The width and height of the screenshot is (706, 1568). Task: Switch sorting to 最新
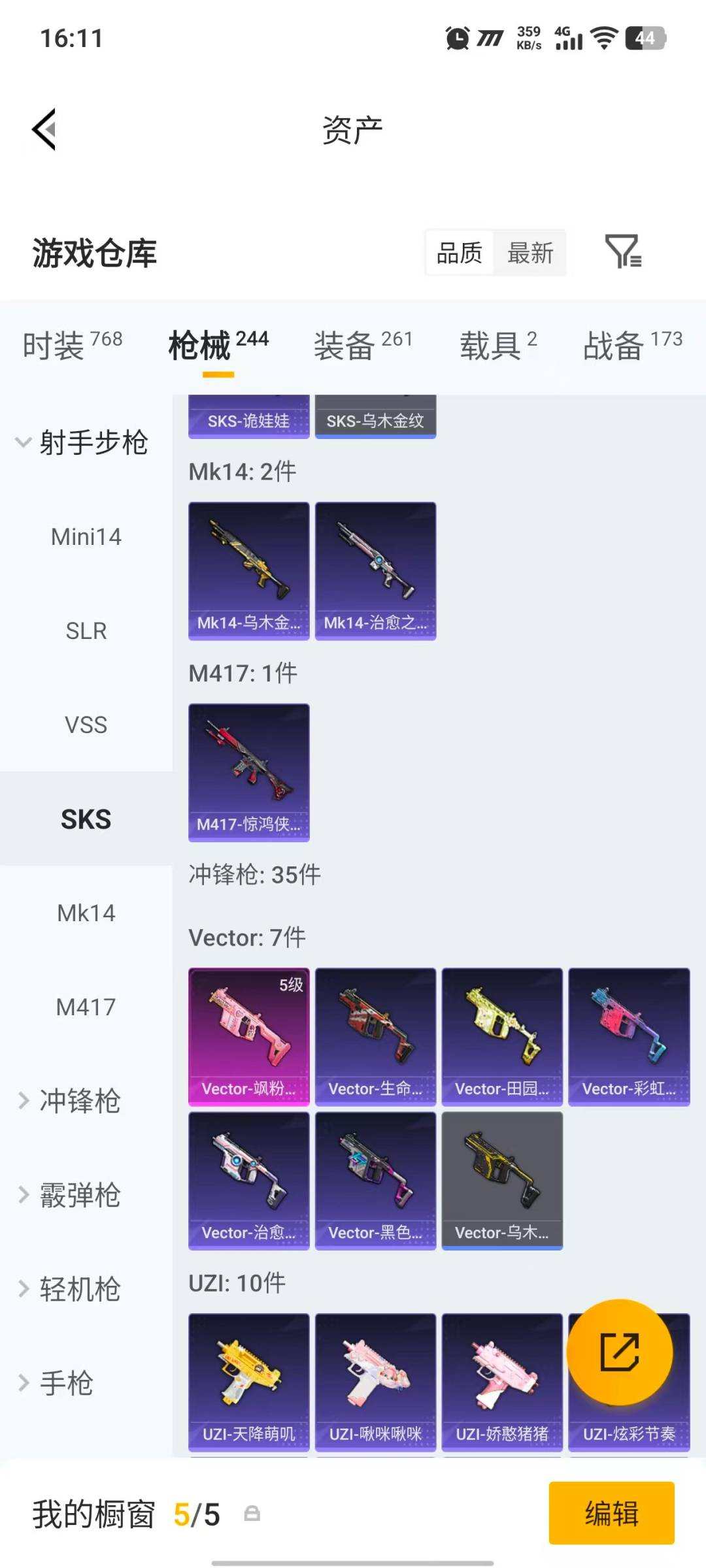pos(531,253)
